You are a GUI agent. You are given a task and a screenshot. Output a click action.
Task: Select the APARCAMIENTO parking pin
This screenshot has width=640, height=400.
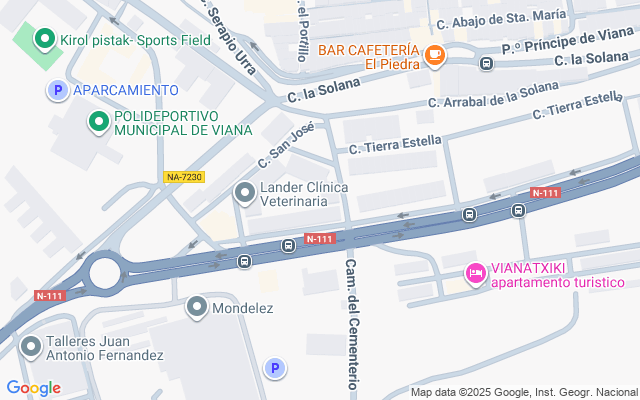tap(58, 90)
